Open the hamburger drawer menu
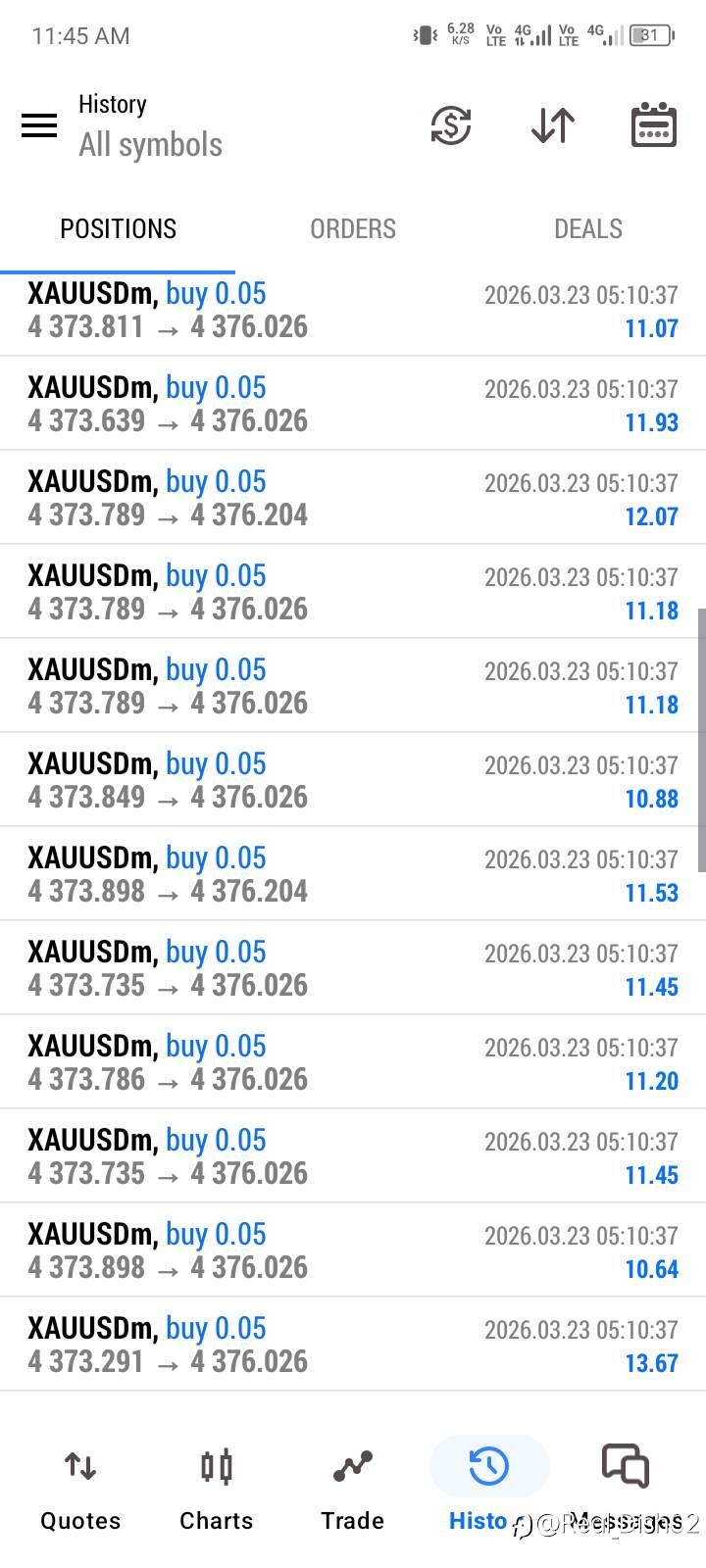Image resolution: width=706 pixels, height=1568 pixels. [39, 125]
